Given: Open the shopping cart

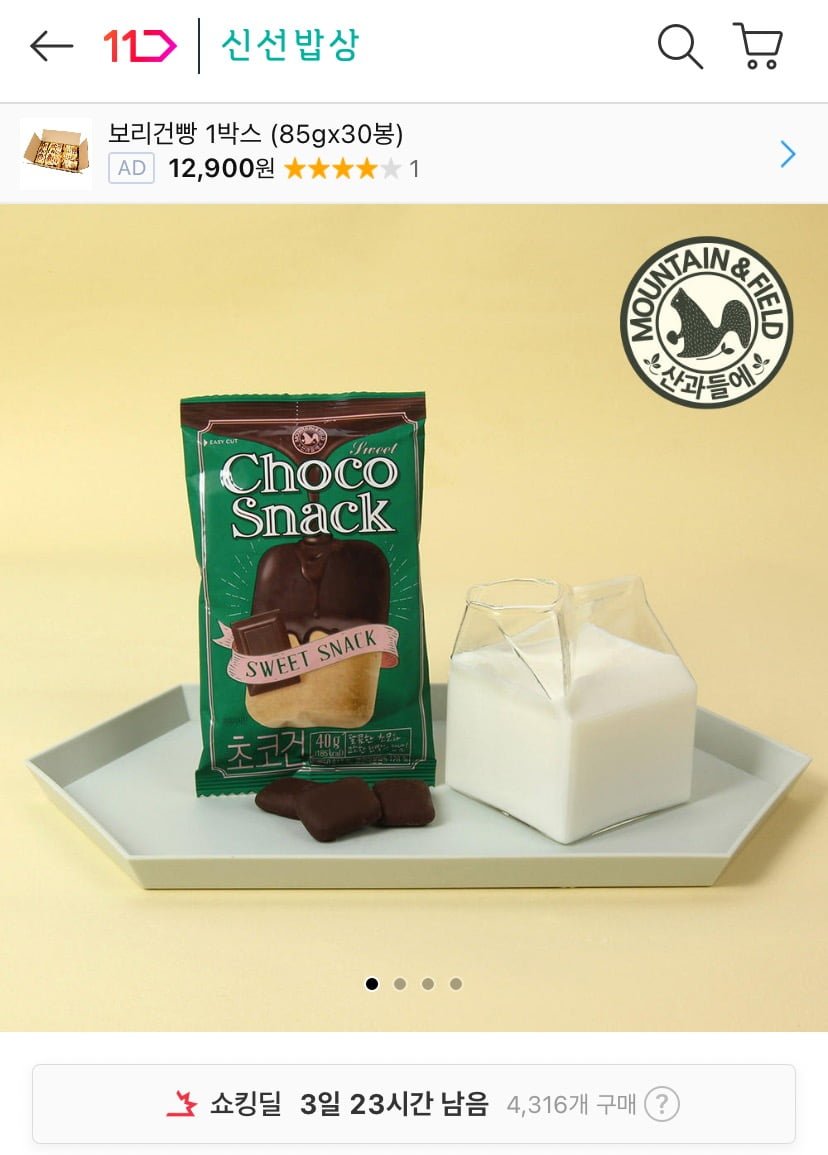Looking at the screenshot, I should (x=757, y=46).
